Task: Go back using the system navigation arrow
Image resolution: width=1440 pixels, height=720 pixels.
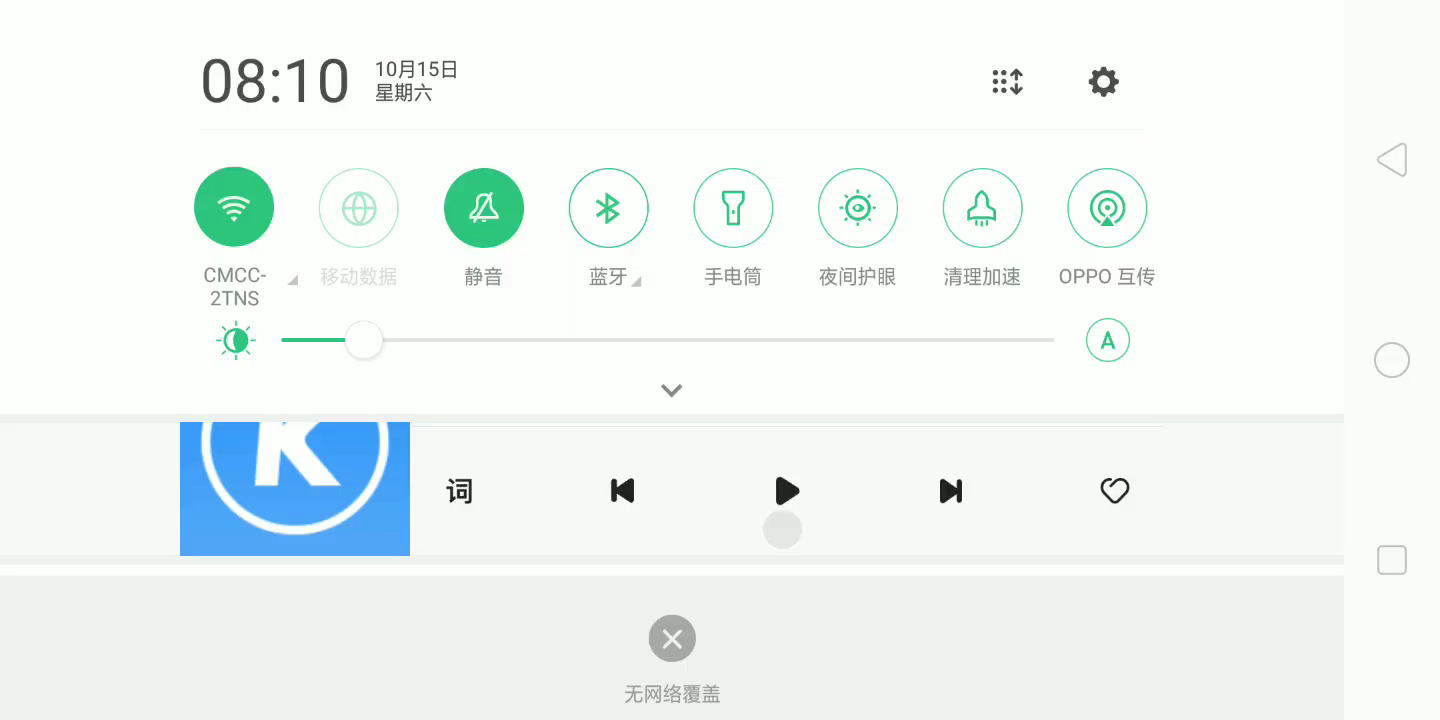Action: click(1392, 160)
